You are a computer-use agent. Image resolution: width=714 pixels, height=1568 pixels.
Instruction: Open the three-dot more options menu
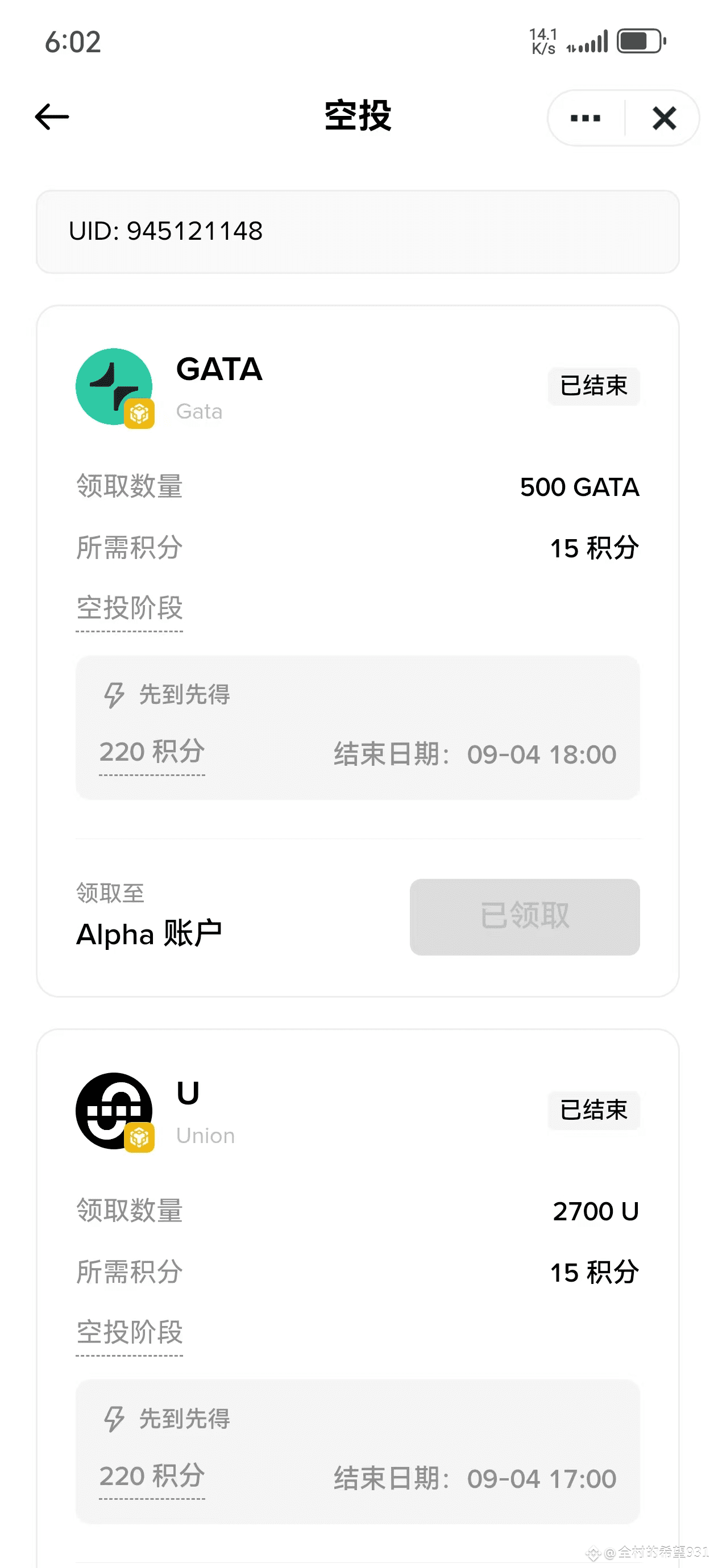586,118
